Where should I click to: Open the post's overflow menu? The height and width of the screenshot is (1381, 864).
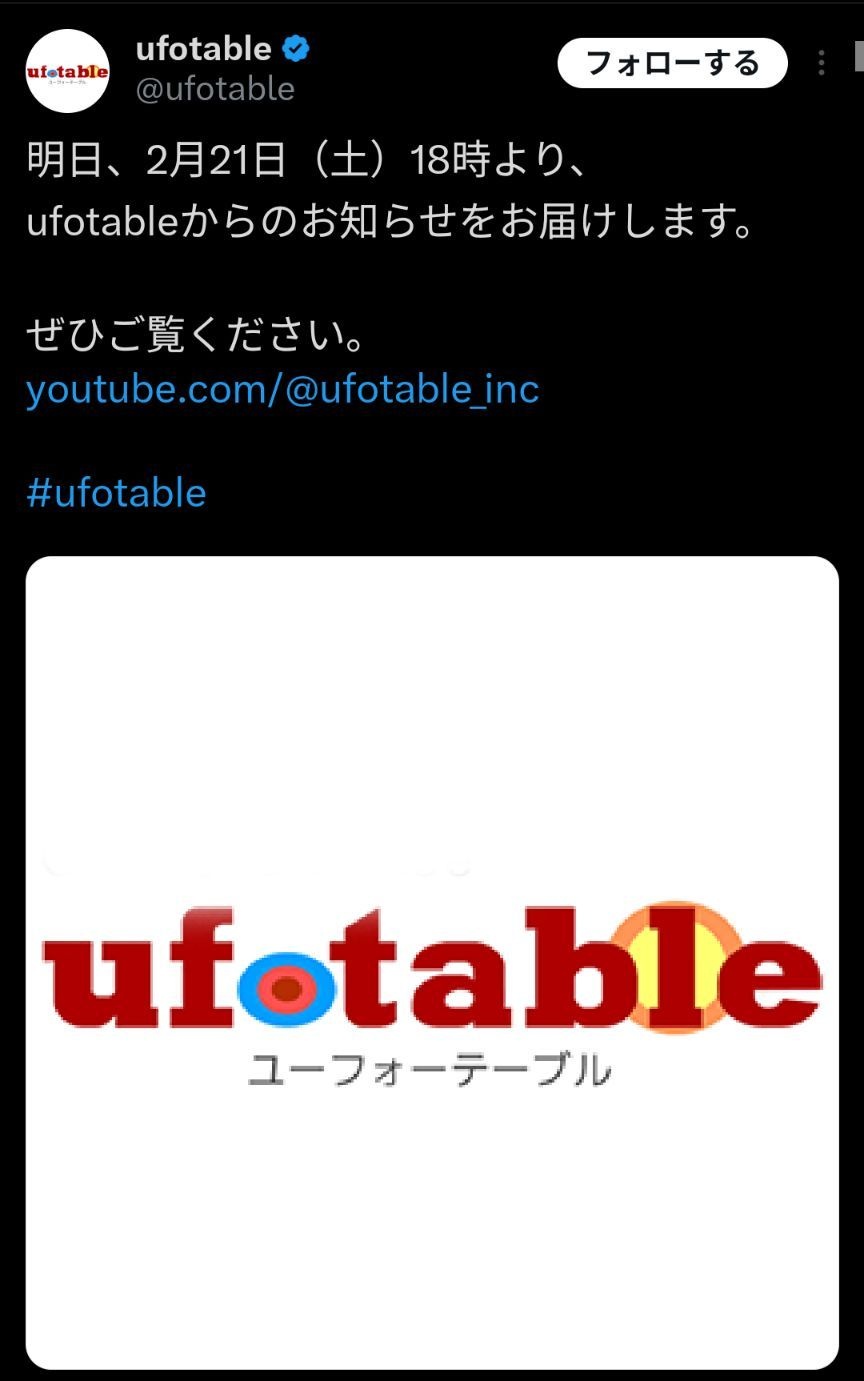click(821, 64)
